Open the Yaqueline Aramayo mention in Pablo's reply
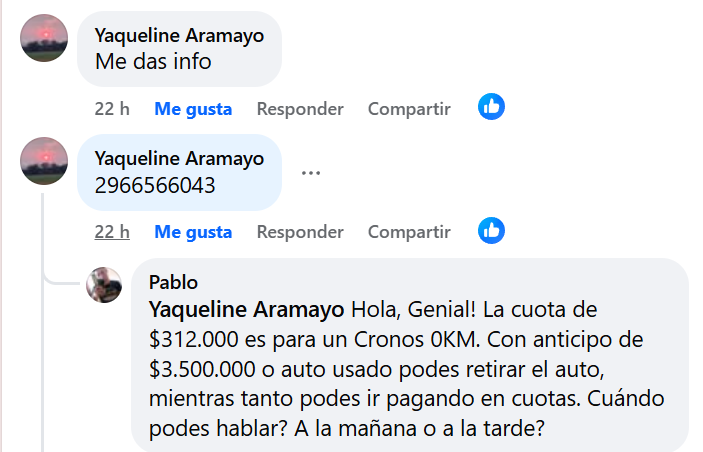 pos(246,307)
